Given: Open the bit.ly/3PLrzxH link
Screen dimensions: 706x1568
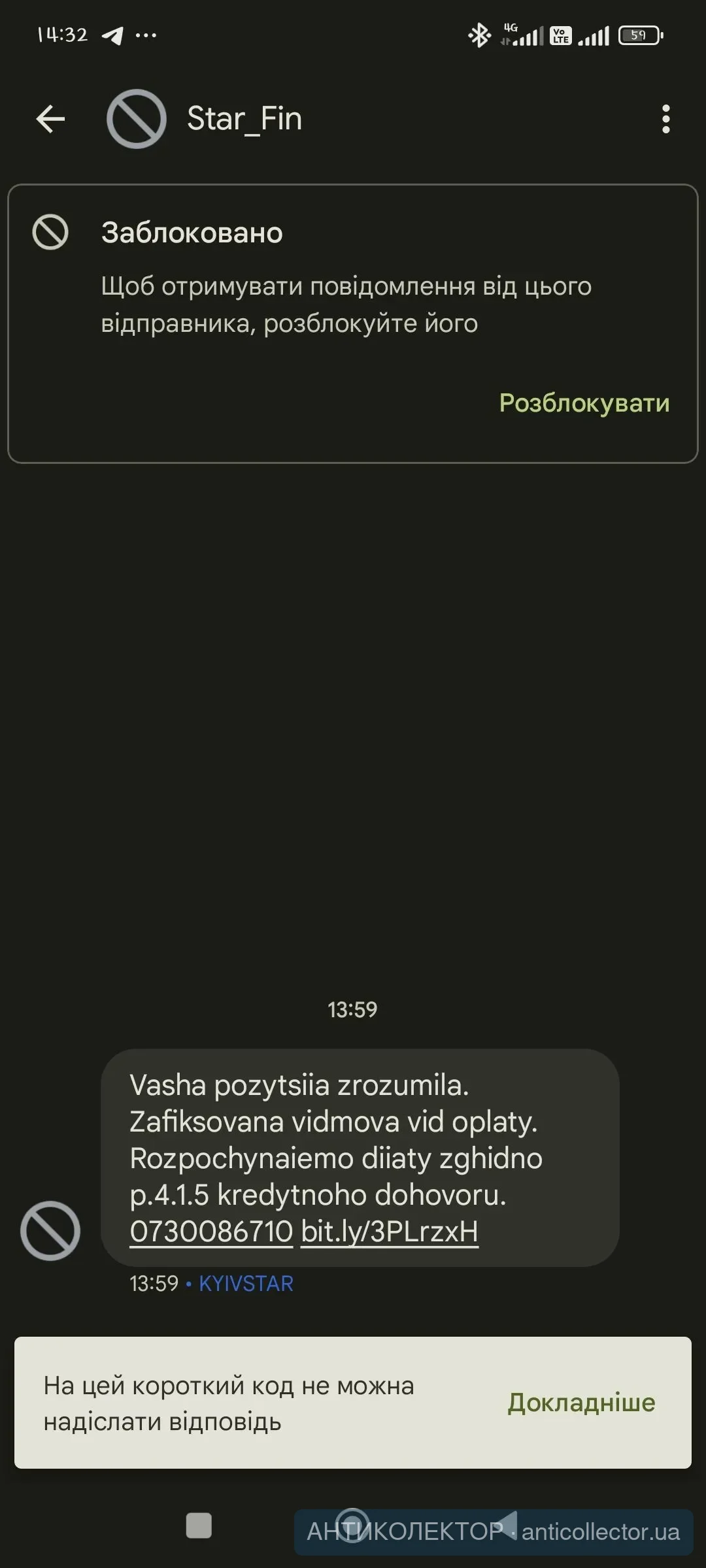Looking at the screenshot, I should (x=390, y=1232).
